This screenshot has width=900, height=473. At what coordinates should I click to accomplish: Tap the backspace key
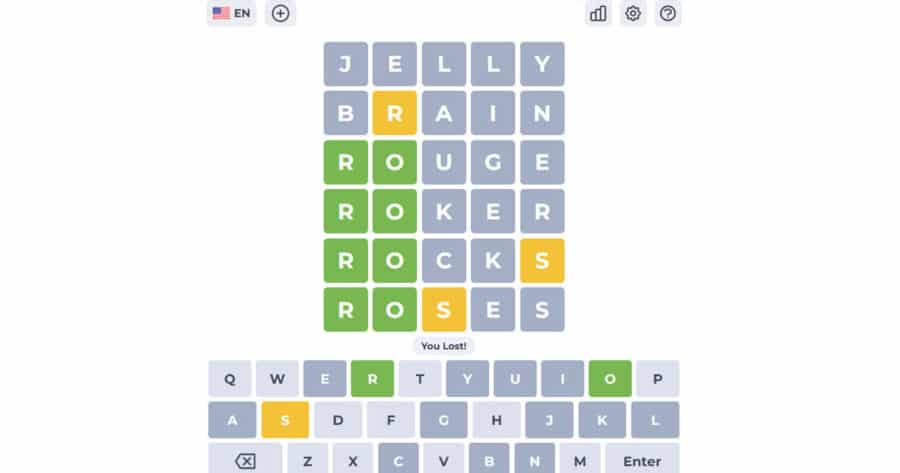pos(245,459)
